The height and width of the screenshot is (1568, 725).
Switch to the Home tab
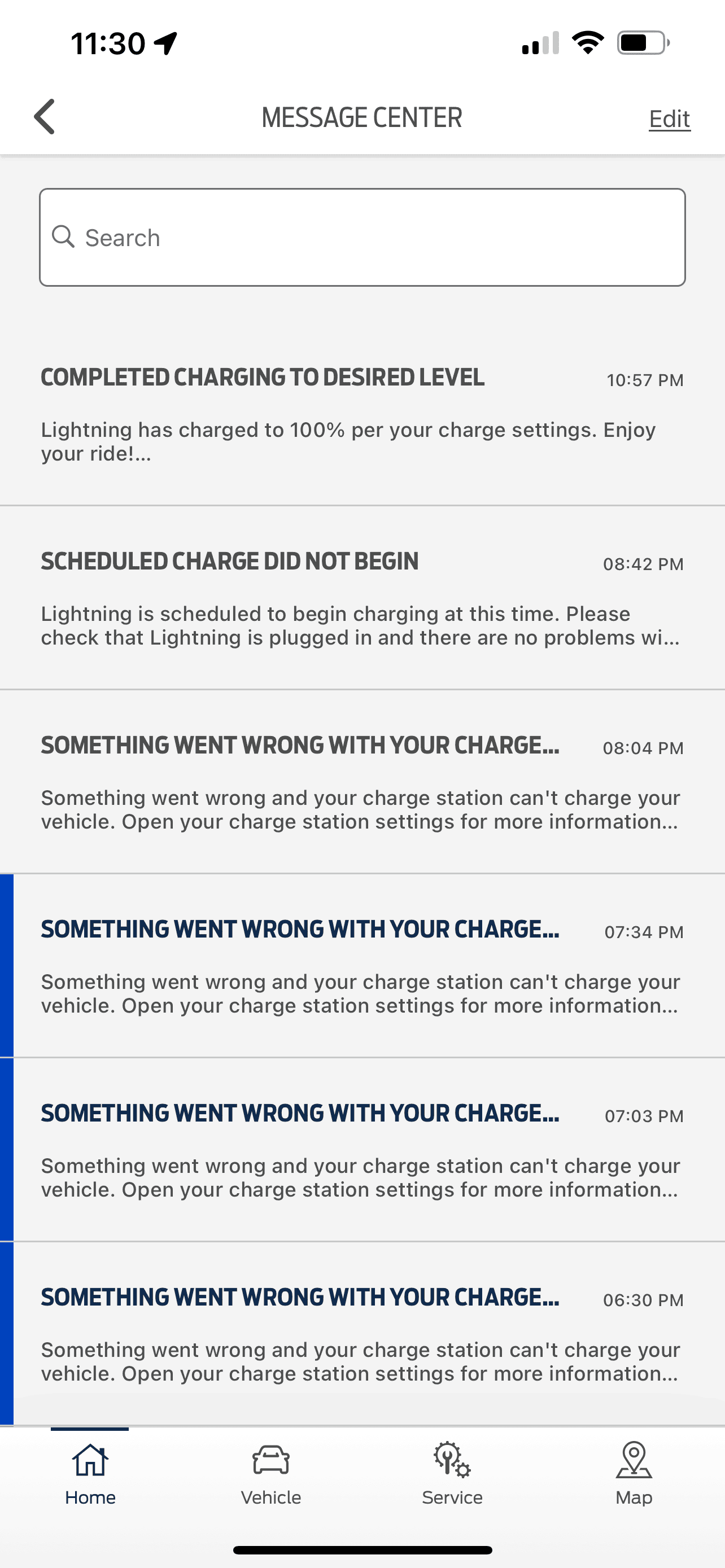[x=90, y=1473]
